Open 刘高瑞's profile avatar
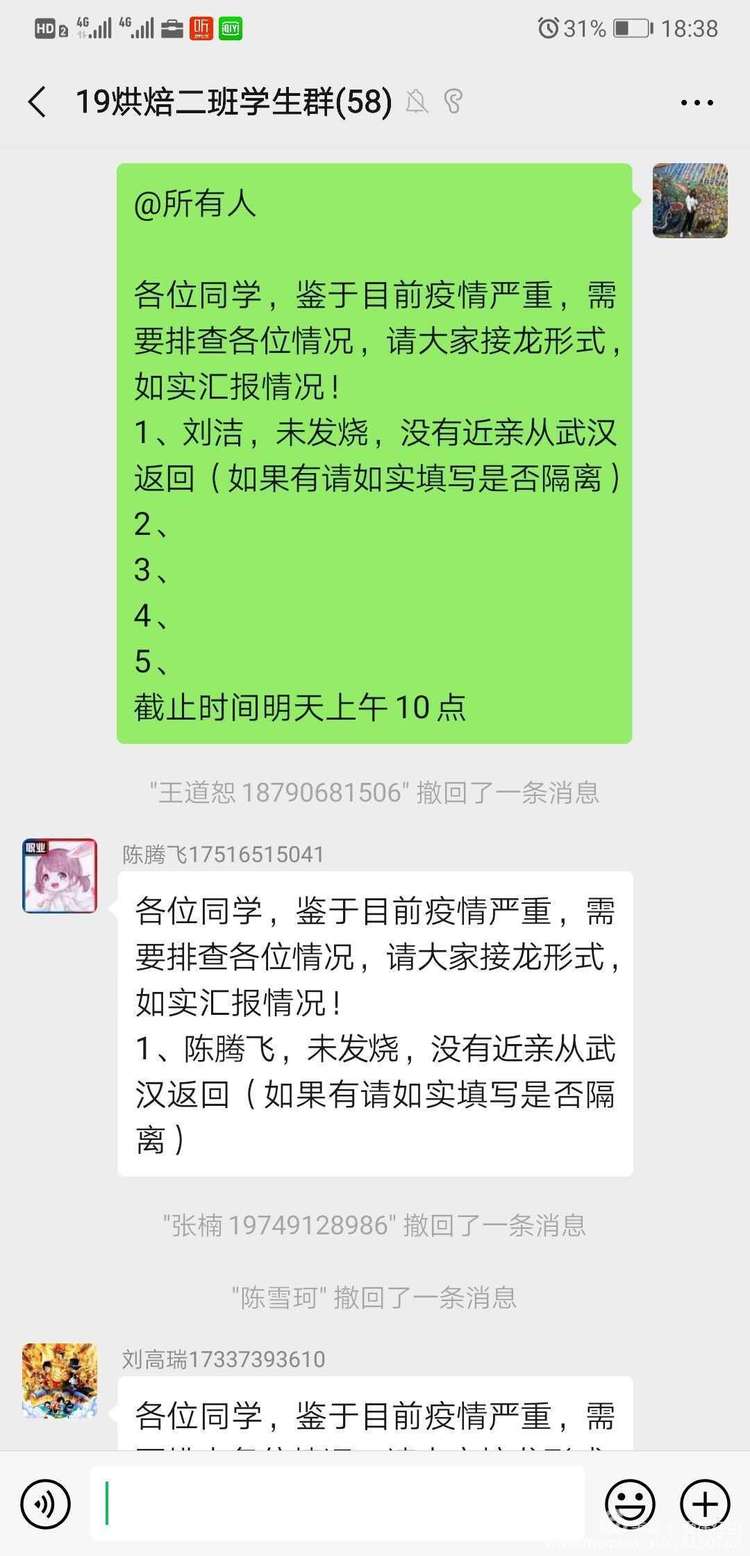Viewport: 750px width, 1556px height. pos(60,1381)
